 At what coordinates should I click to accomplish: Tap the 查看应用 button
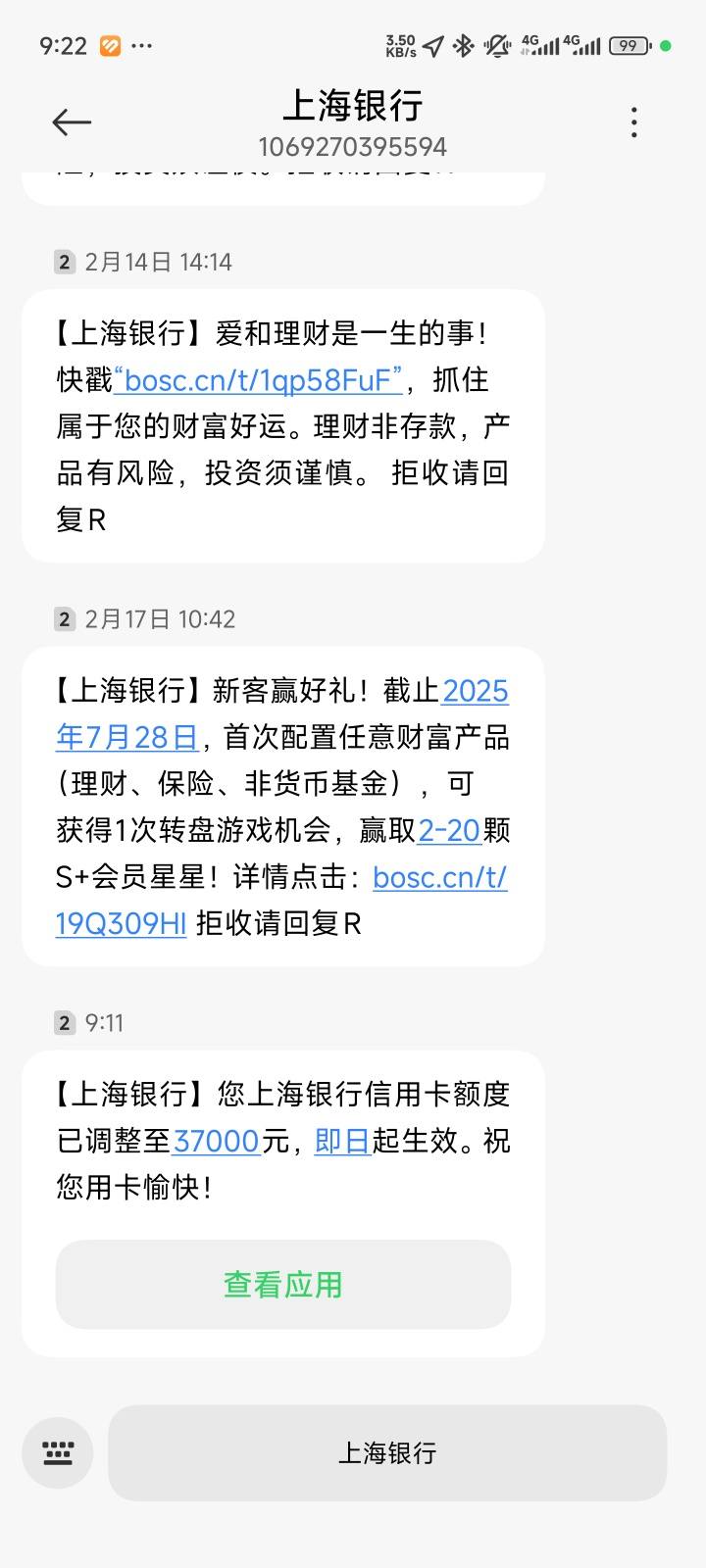(283, 1285)
